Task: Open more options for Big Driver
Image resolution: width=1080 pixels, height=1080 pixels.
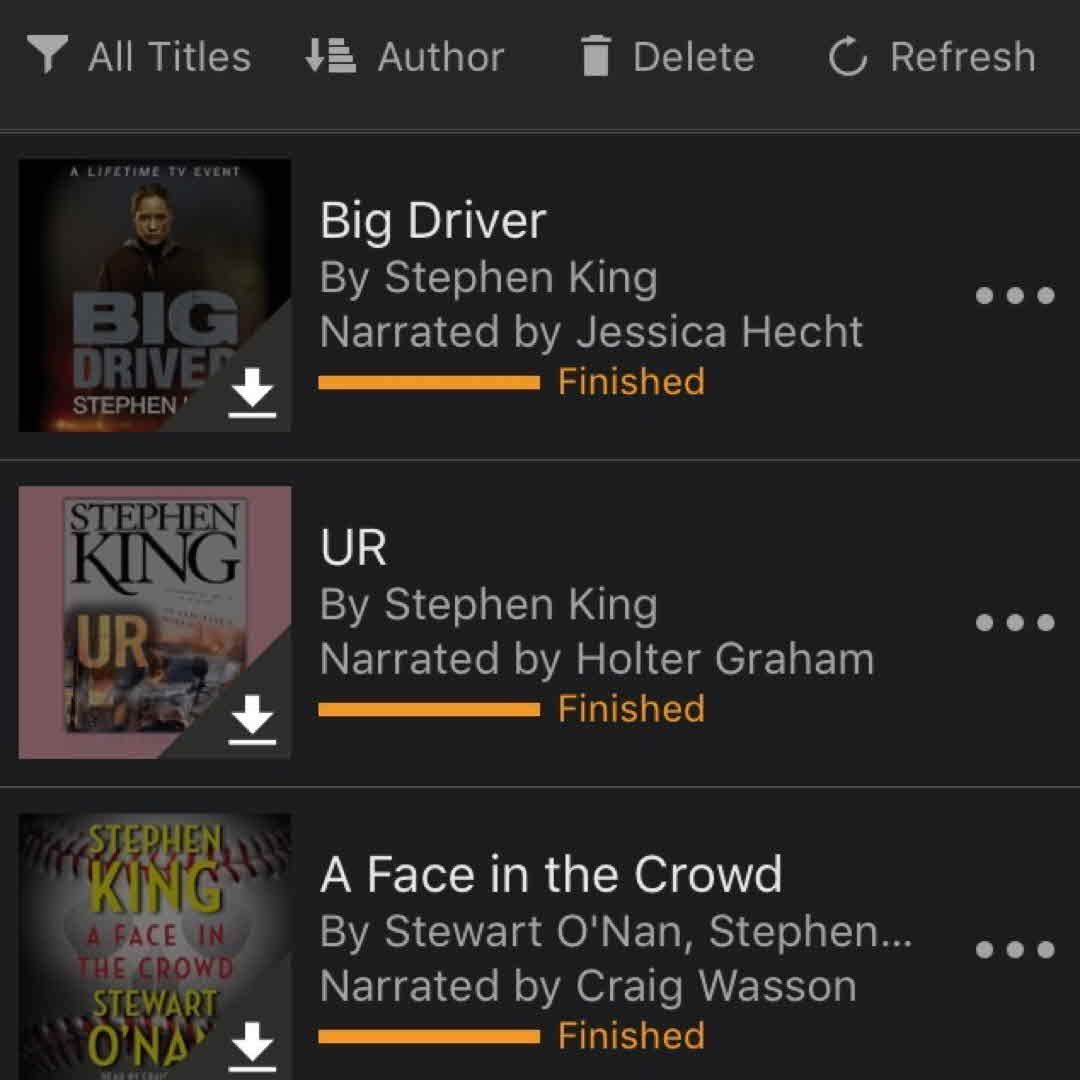Action: click(x=1014, y=296)
